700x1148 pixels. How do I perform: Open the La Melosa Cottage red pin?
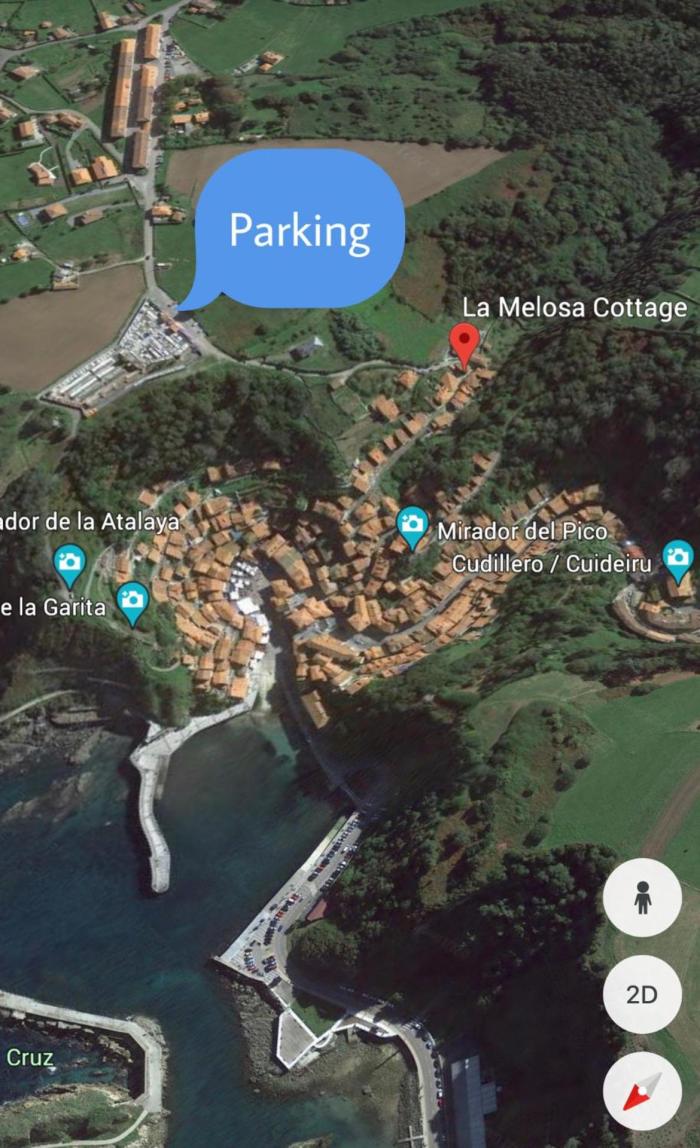tap(463, 344)
